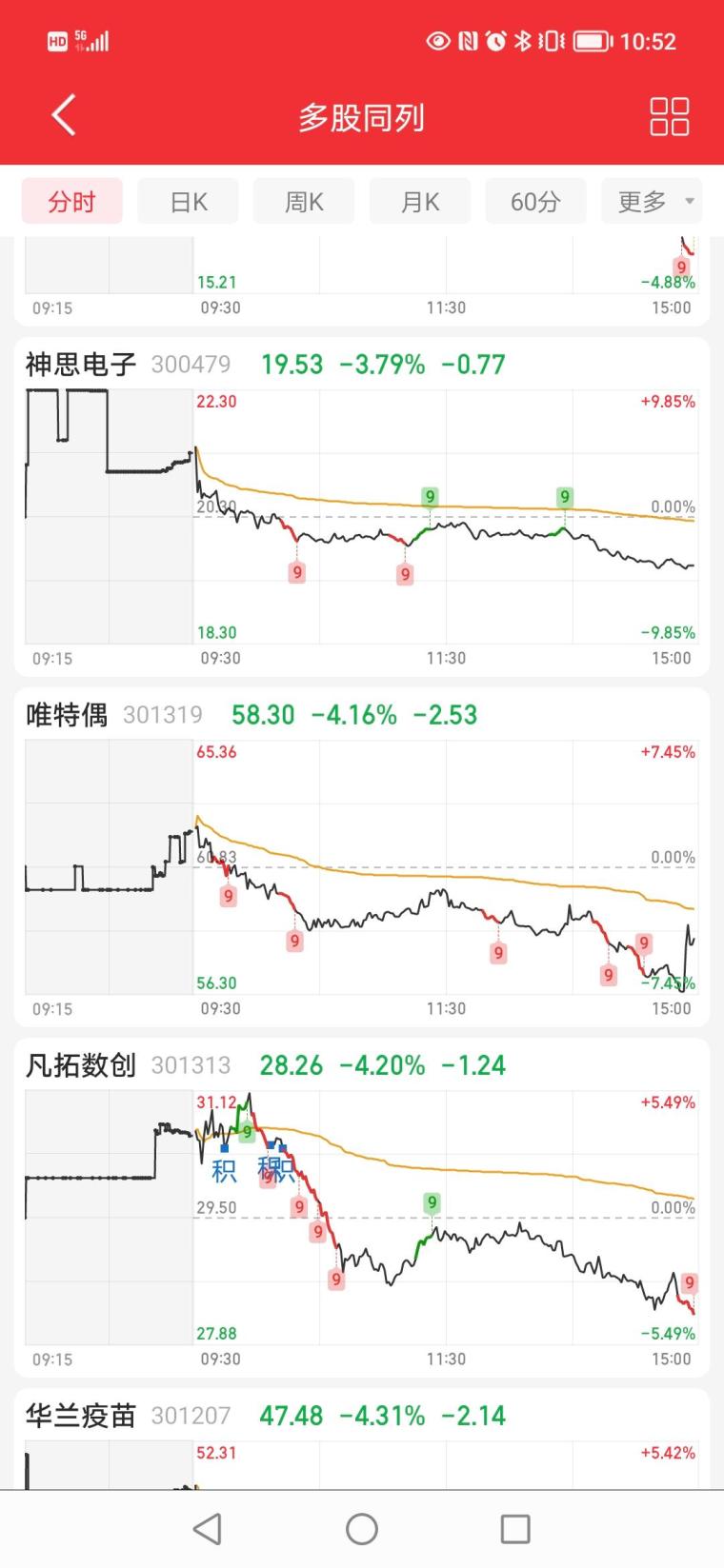Open the grid layout icon
724x1568 pixels.
click(x=669, y=116)
